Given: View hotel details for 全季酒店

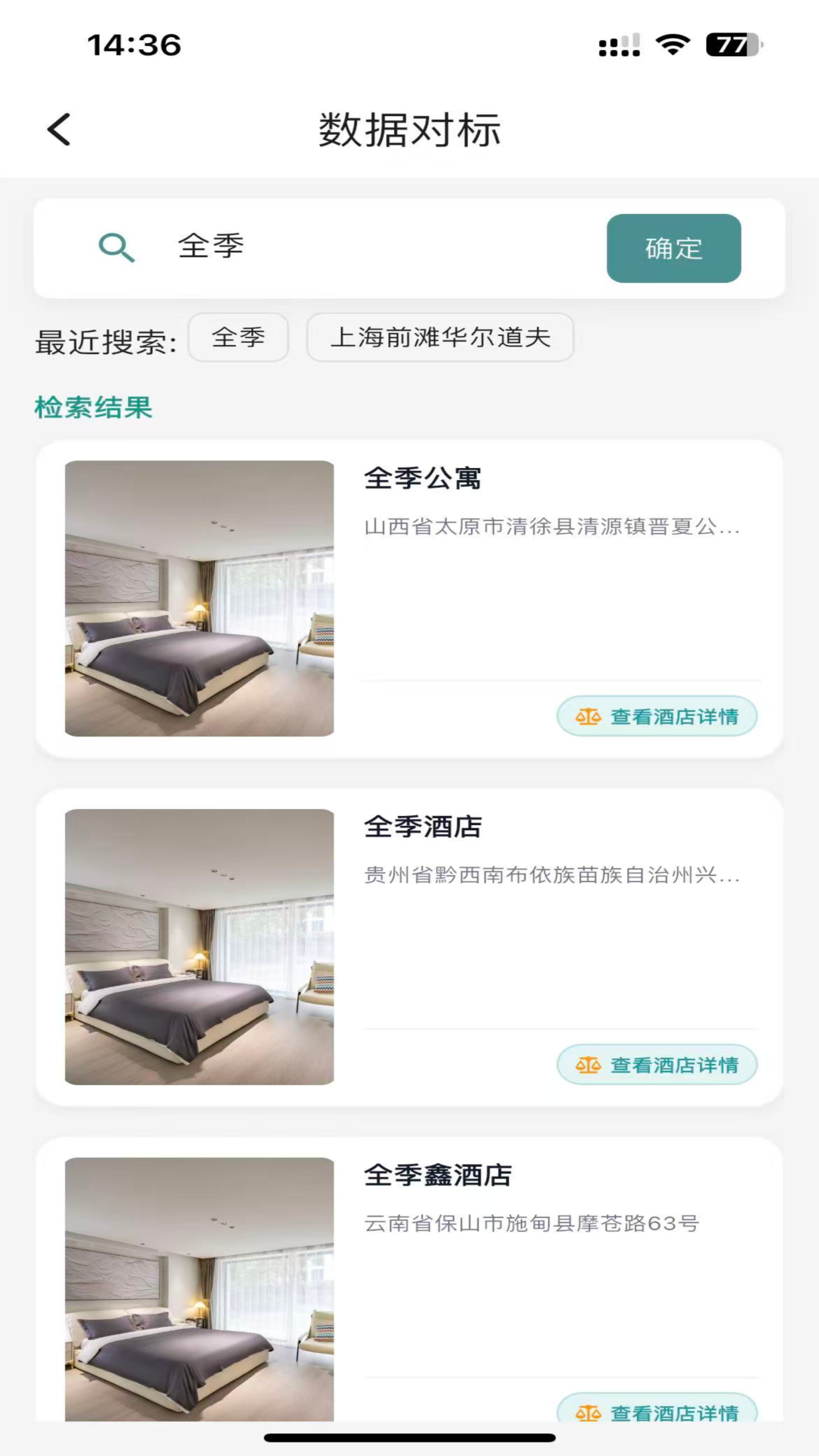Looking at the screenshot, I should click(x=657, y=1065).
